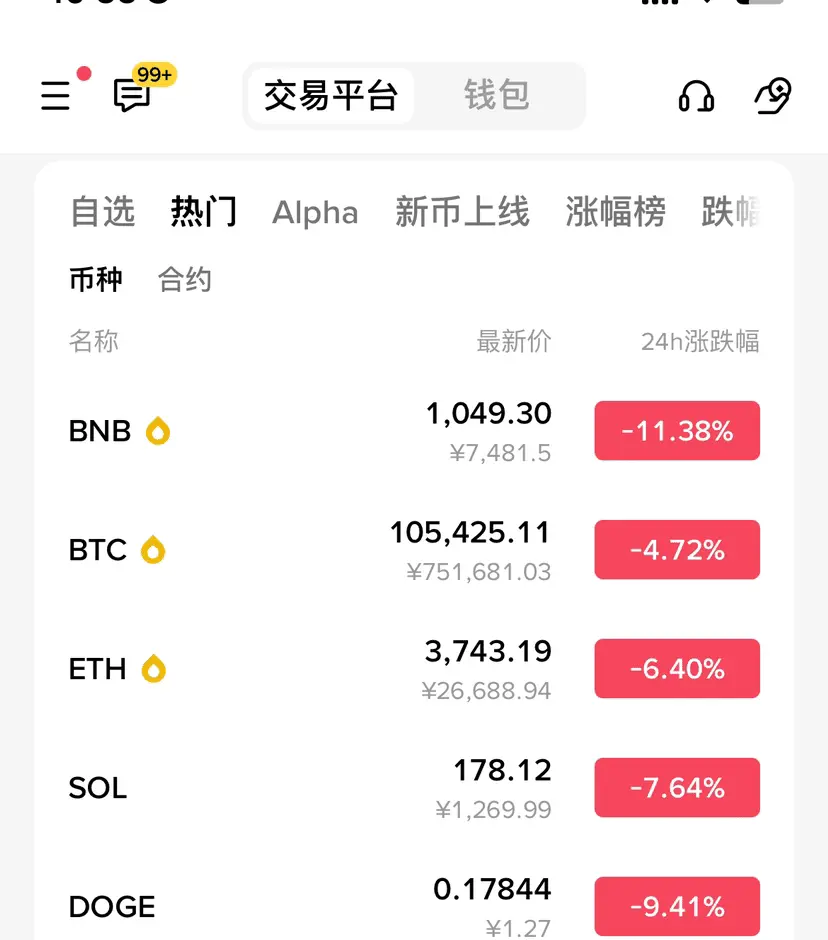828x940 pixels.
Task: Open the DOGE market row
Action: pos(300,906)
